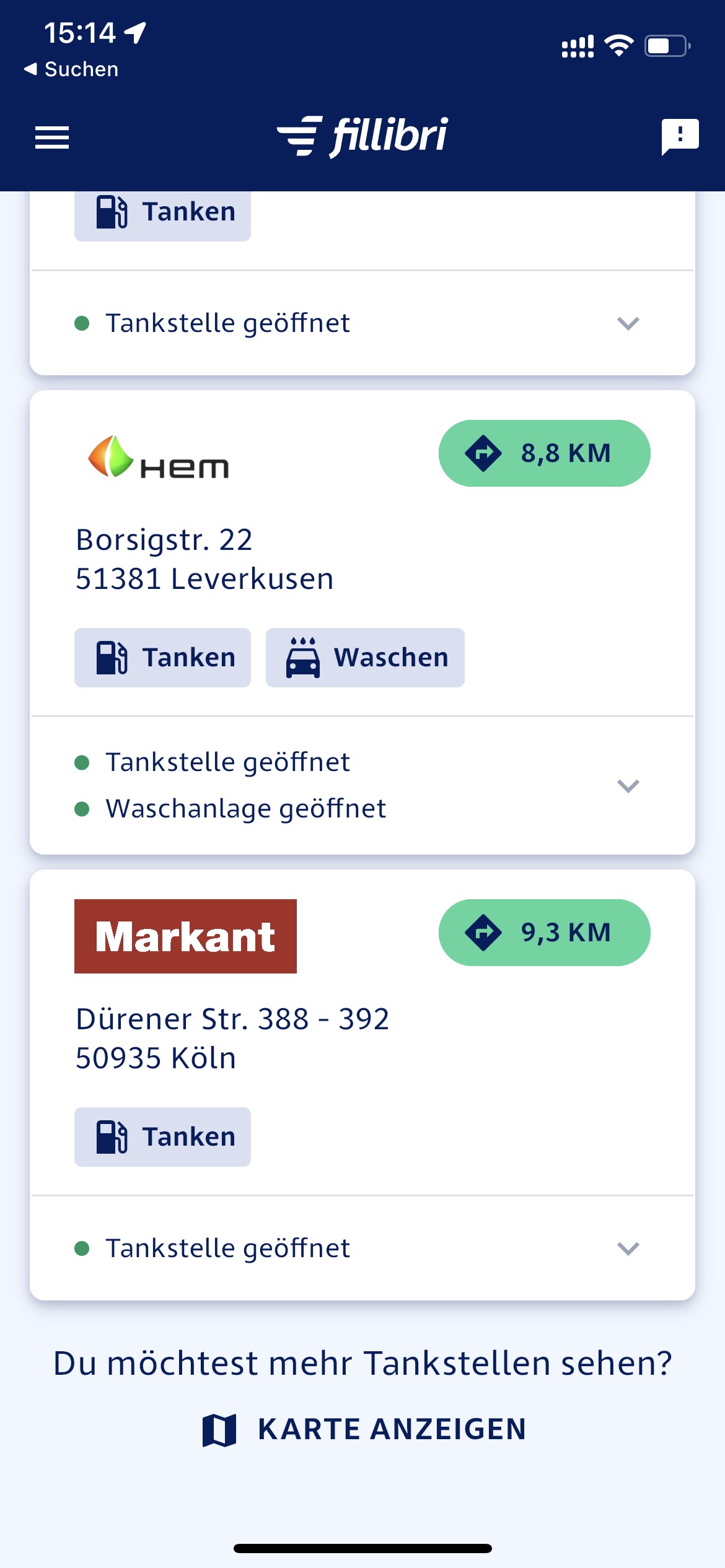Start navigation to HEM station 8,8 KM

pyautogui.click(x=544, y=453)
